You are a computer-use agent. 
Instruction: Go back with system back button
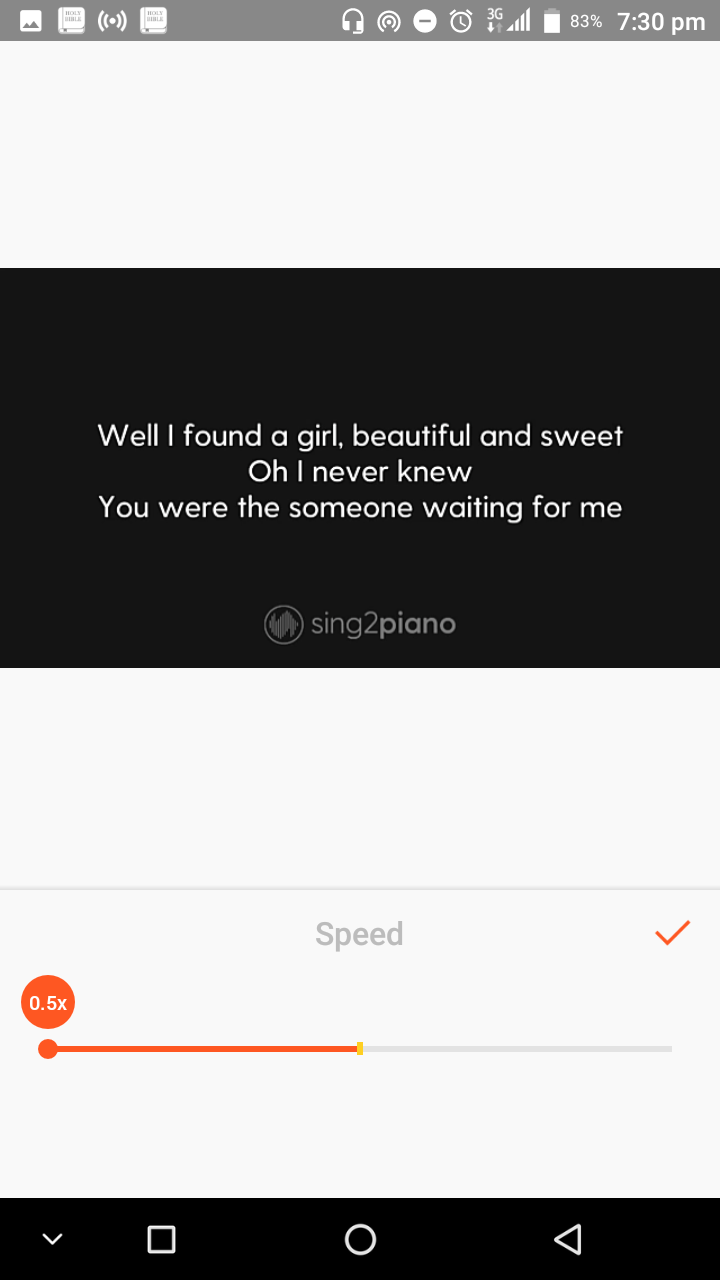pyautogui.click(x=567, y=1240)
